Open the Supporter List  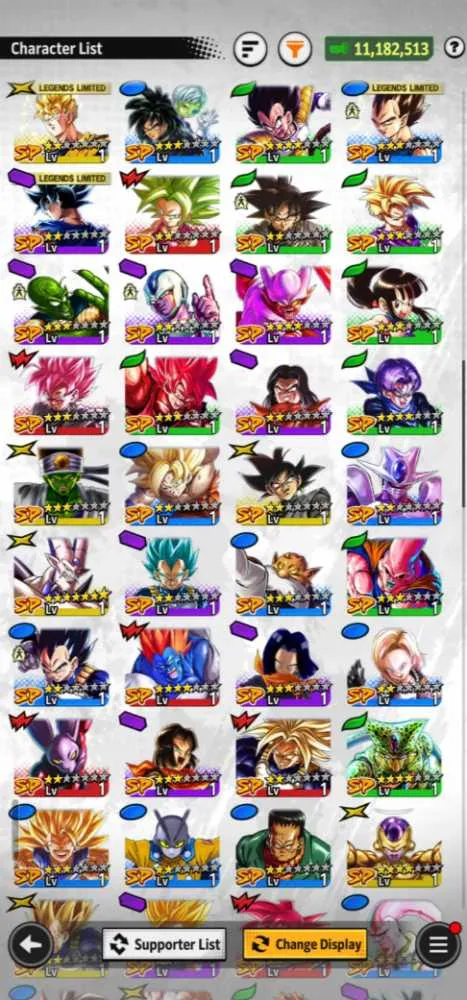click(x=165, y=945)
